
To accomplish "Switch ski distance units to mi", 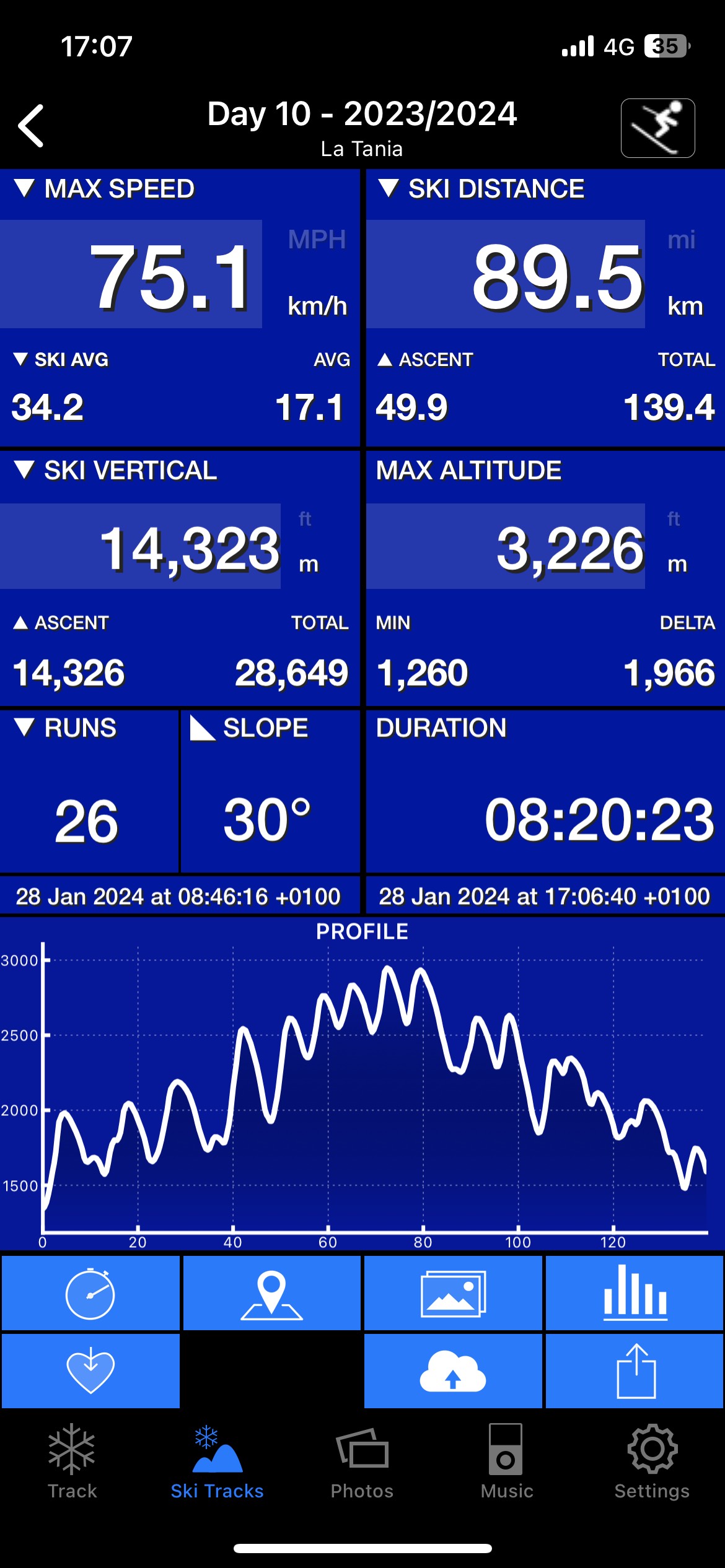I will [x=681, y=240].
